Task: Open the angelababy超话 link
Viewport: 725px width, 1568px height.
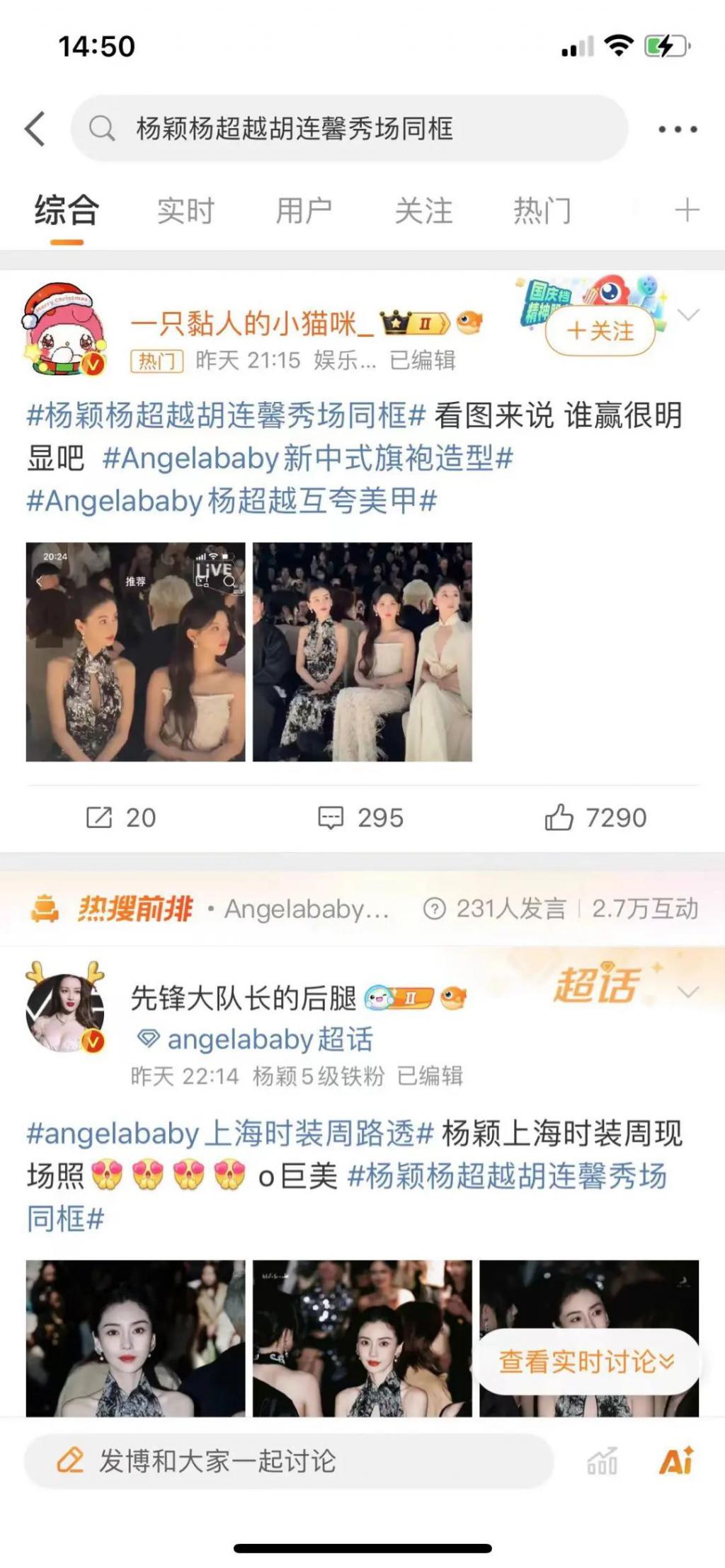Action: tap(269, 1039)
